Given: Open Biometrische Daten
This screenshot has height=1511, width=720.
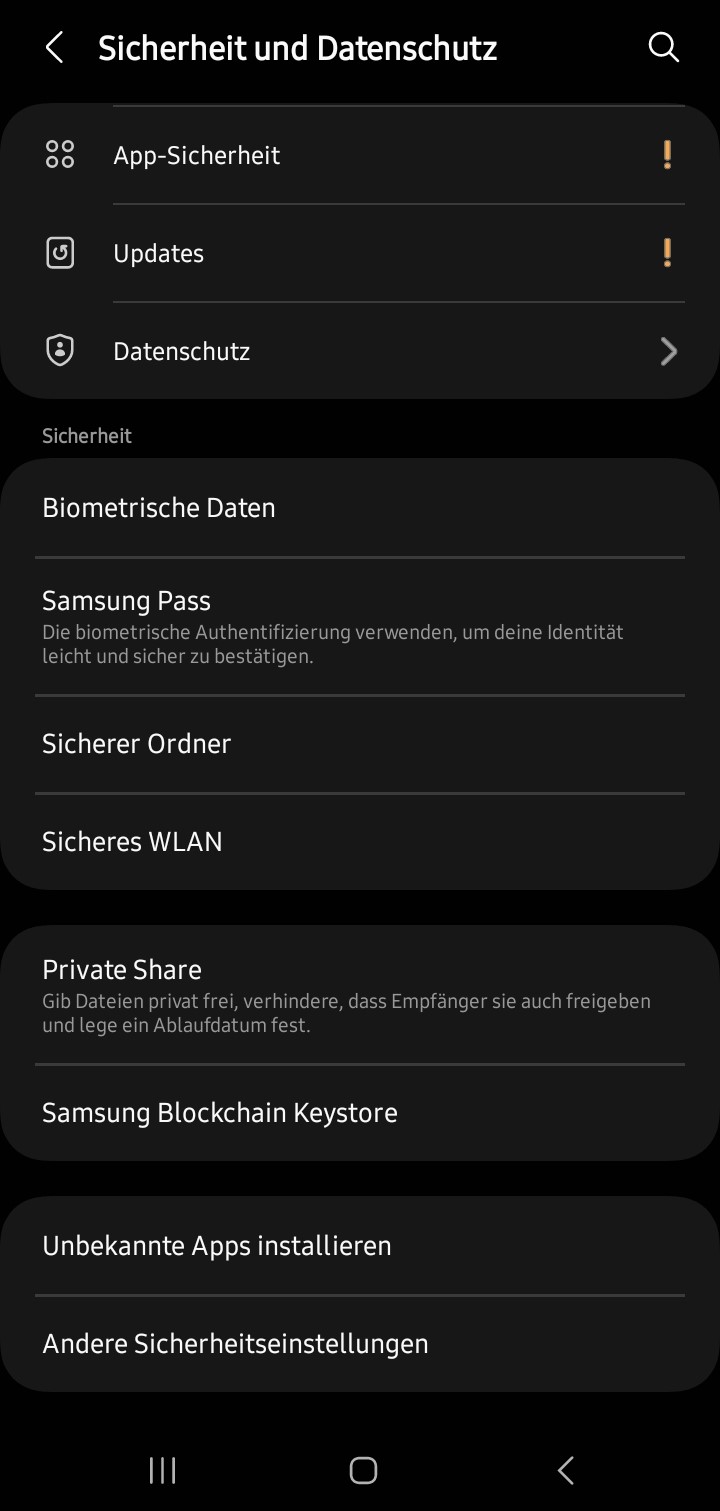Looking at the screenshot, I should click(x=360, y=508).
